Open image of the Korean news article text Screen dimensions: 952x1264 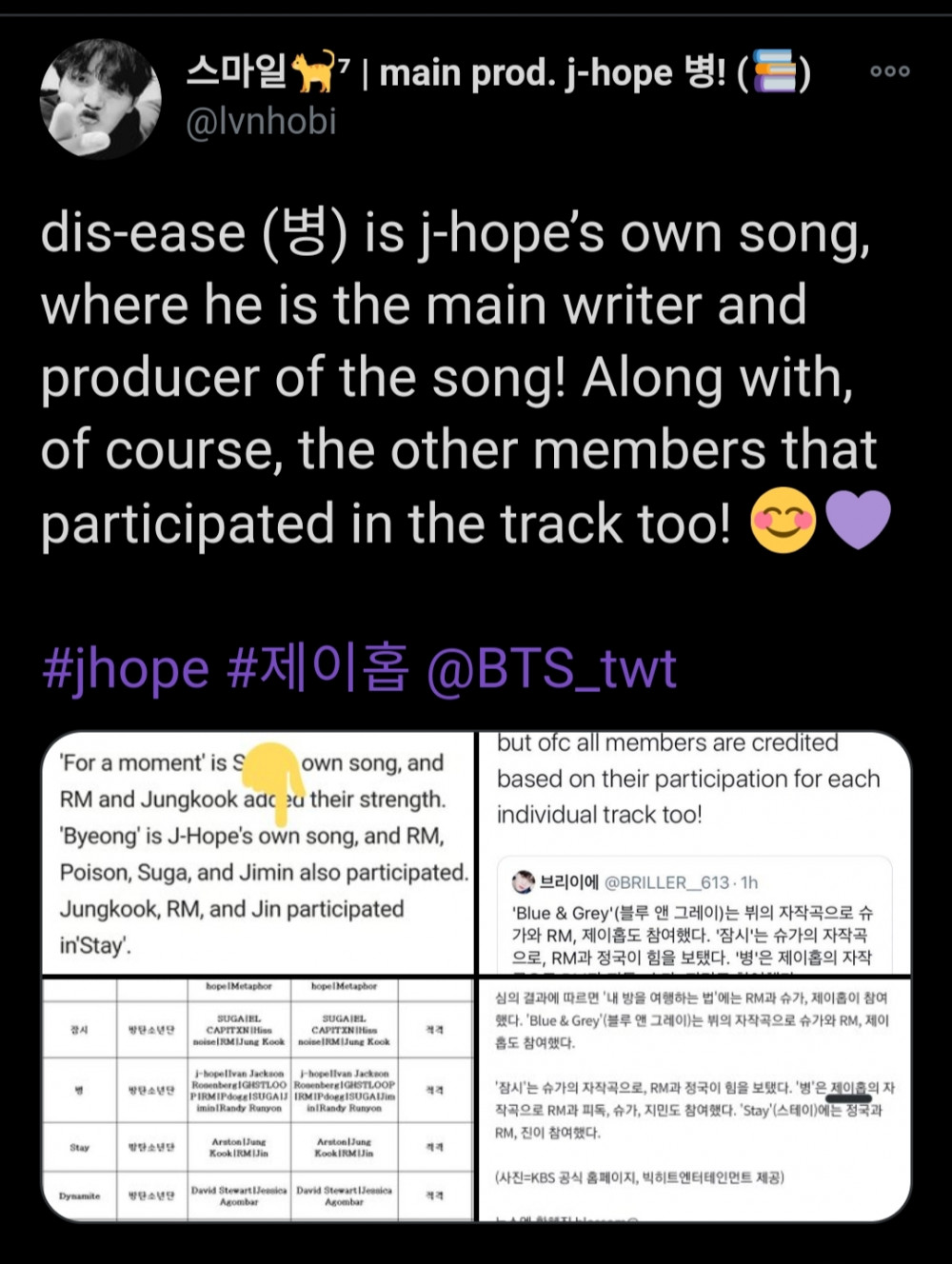[x=694, y=1099]
